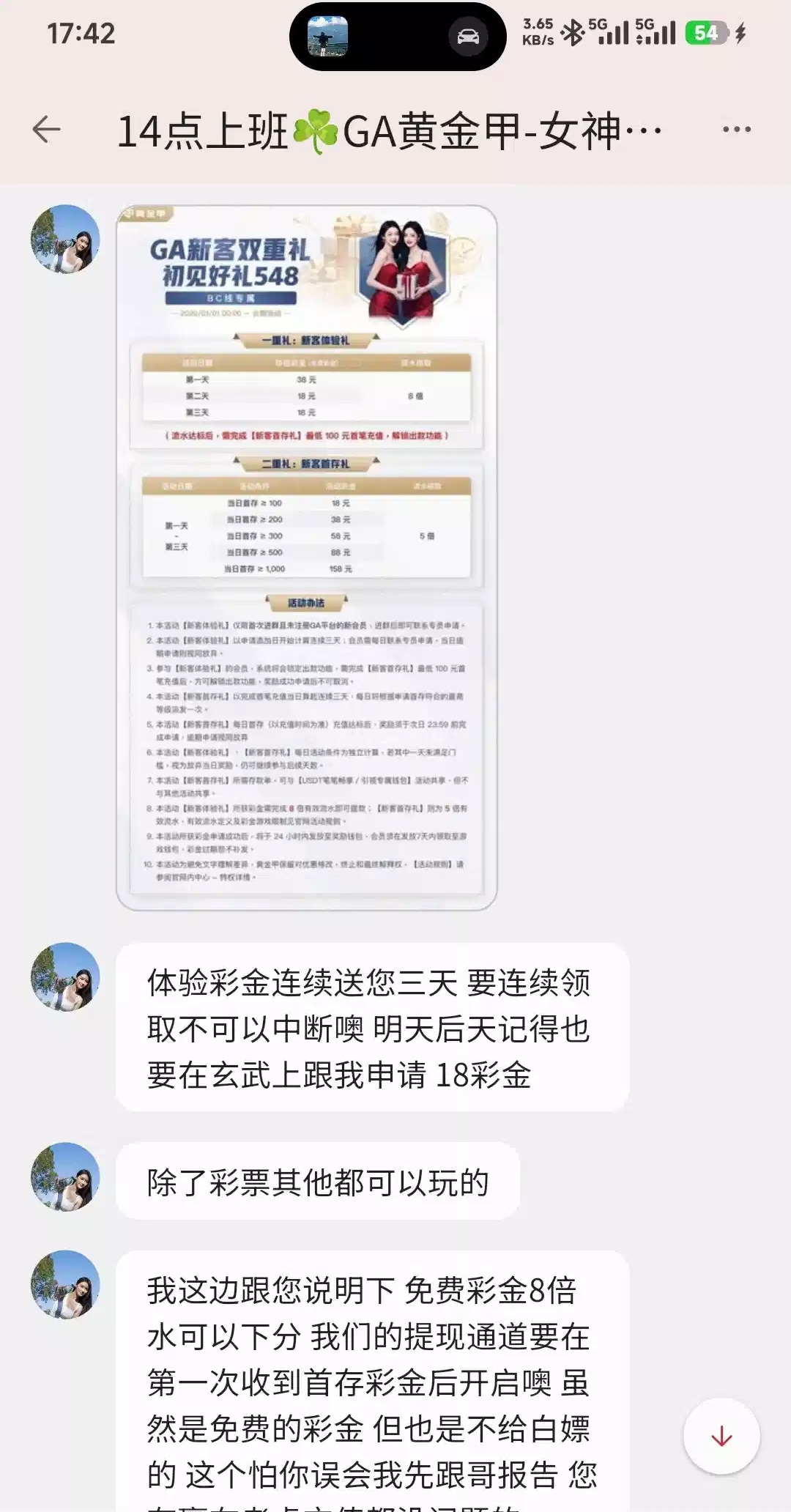Viewport: 791px width, 1512px height.
Task: Jump to latest messages with down arrow
Action: tap(721, 1436)
